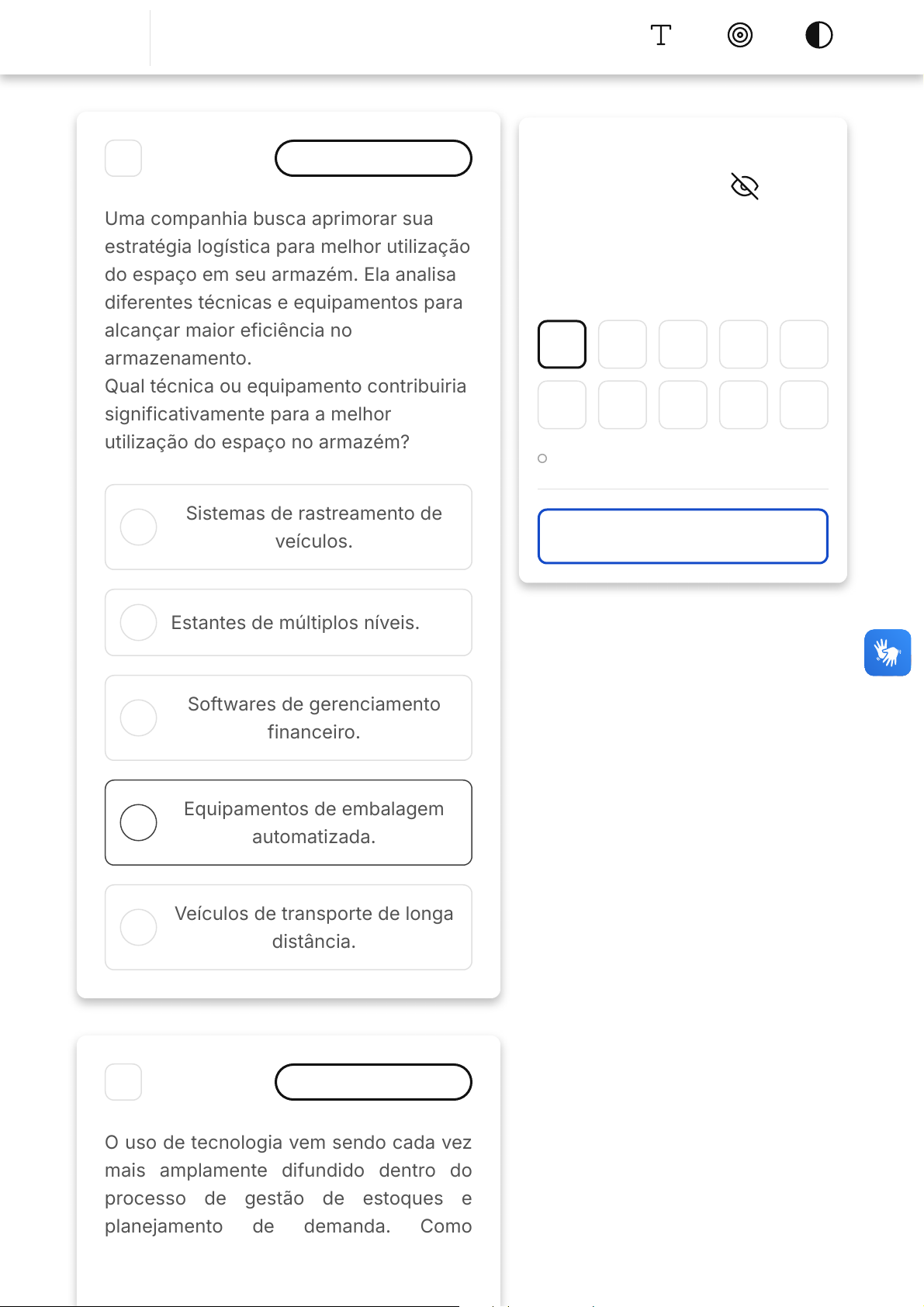
Task: Open the text size option
Action: [660, 35]
